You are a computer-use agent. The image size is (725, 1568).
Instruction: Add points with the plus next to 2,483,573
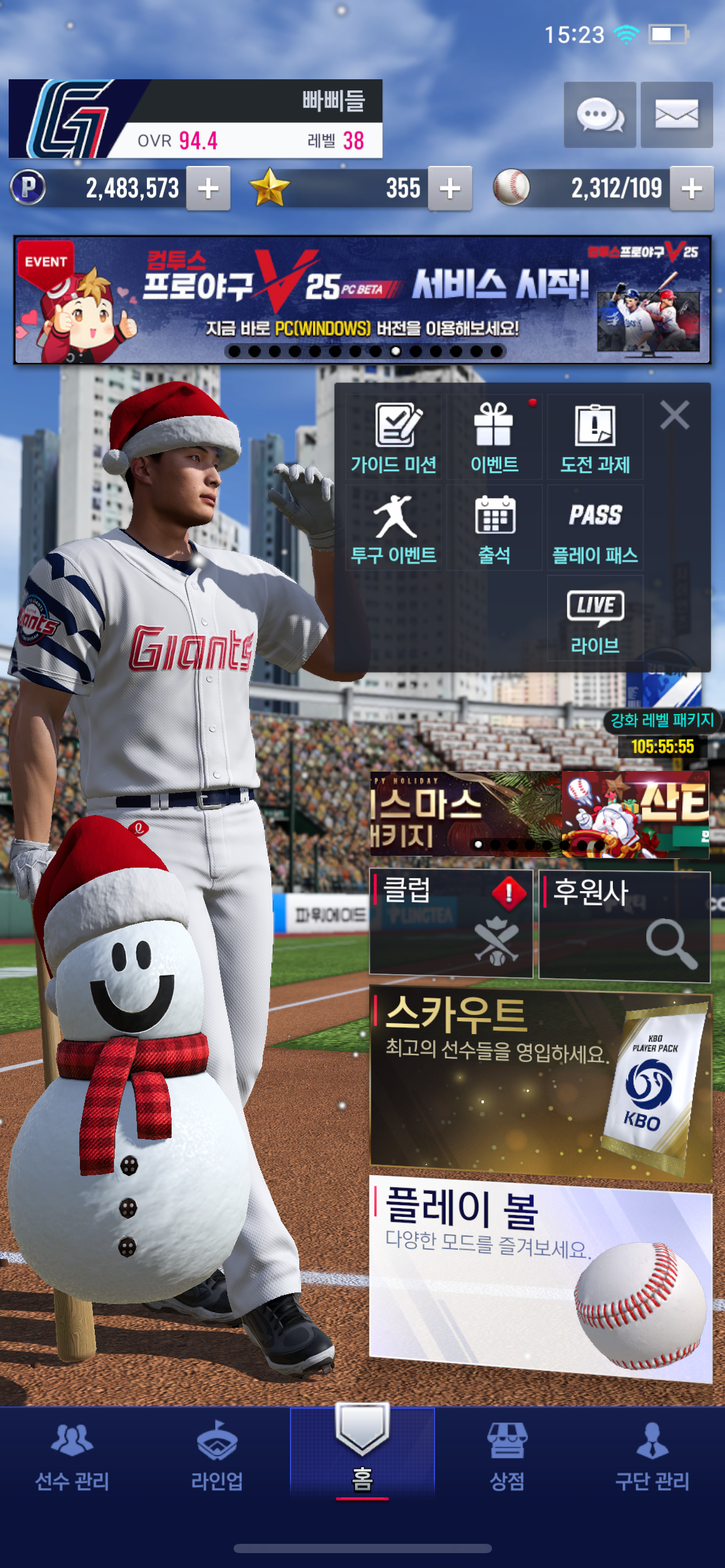click(208, 188)
